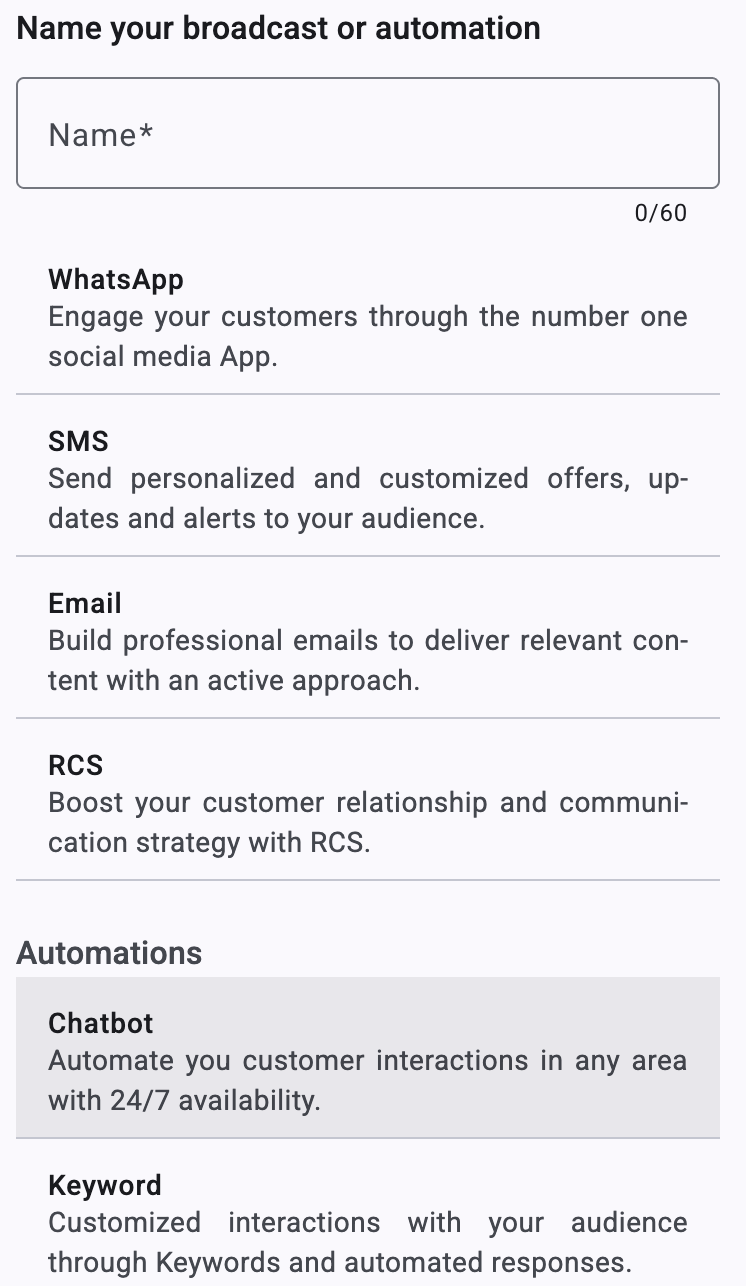Screen dimensions: 746x1286
Task: Open the Chatbot automation option
Action: point(368,1058)
